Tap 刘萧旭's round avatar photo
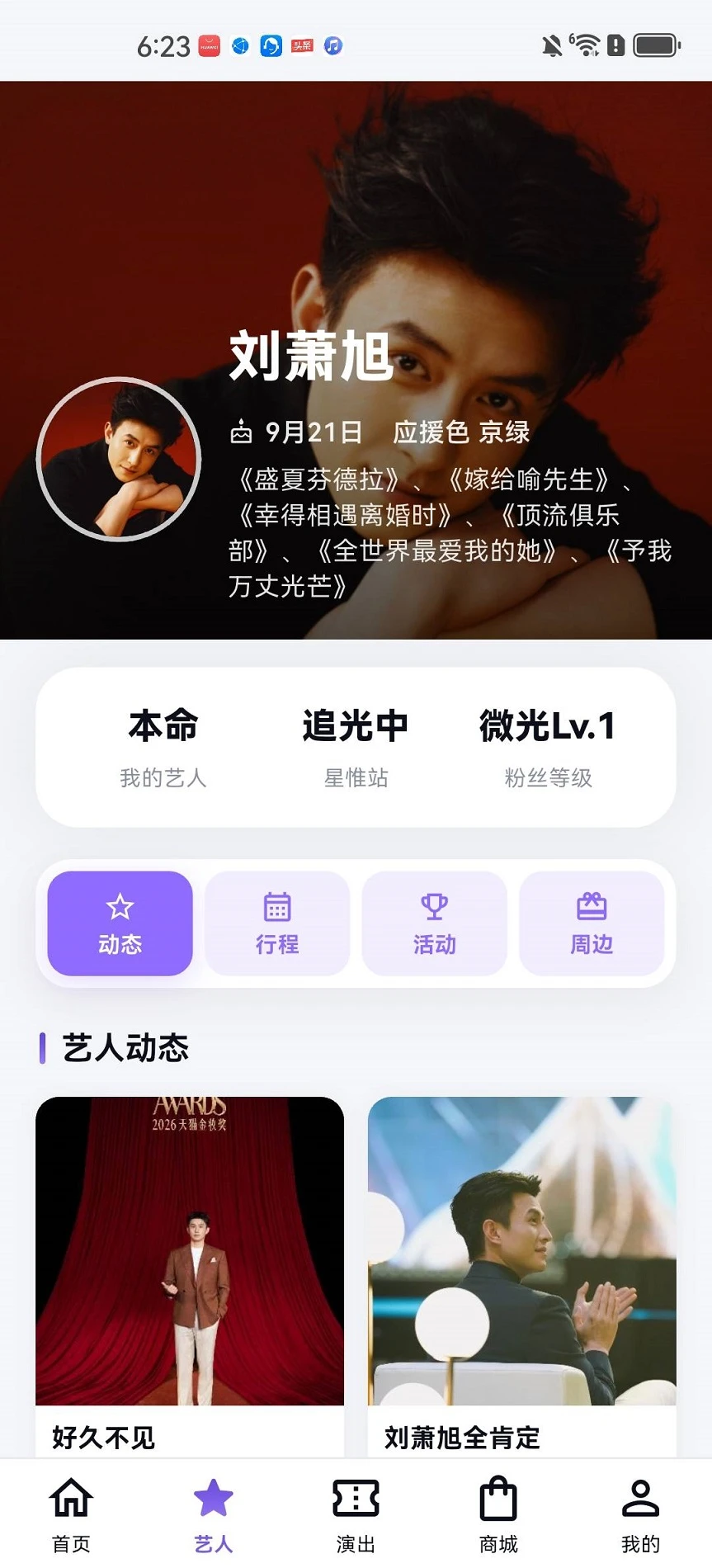The height and width of the screenshot is (1568, 712). 120,460
